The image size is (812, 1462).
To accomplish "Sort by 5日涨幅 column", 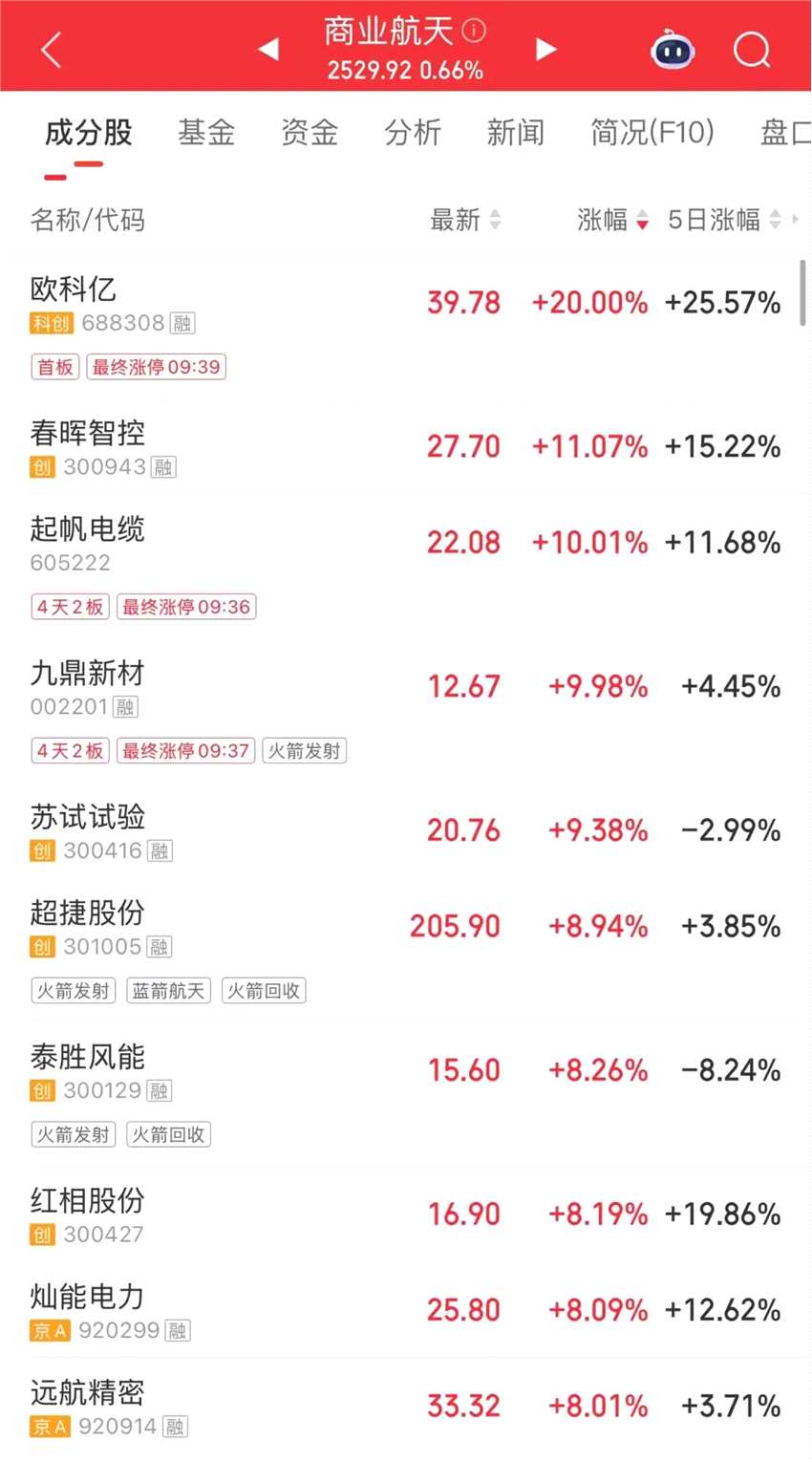I will tap(723, 220).
